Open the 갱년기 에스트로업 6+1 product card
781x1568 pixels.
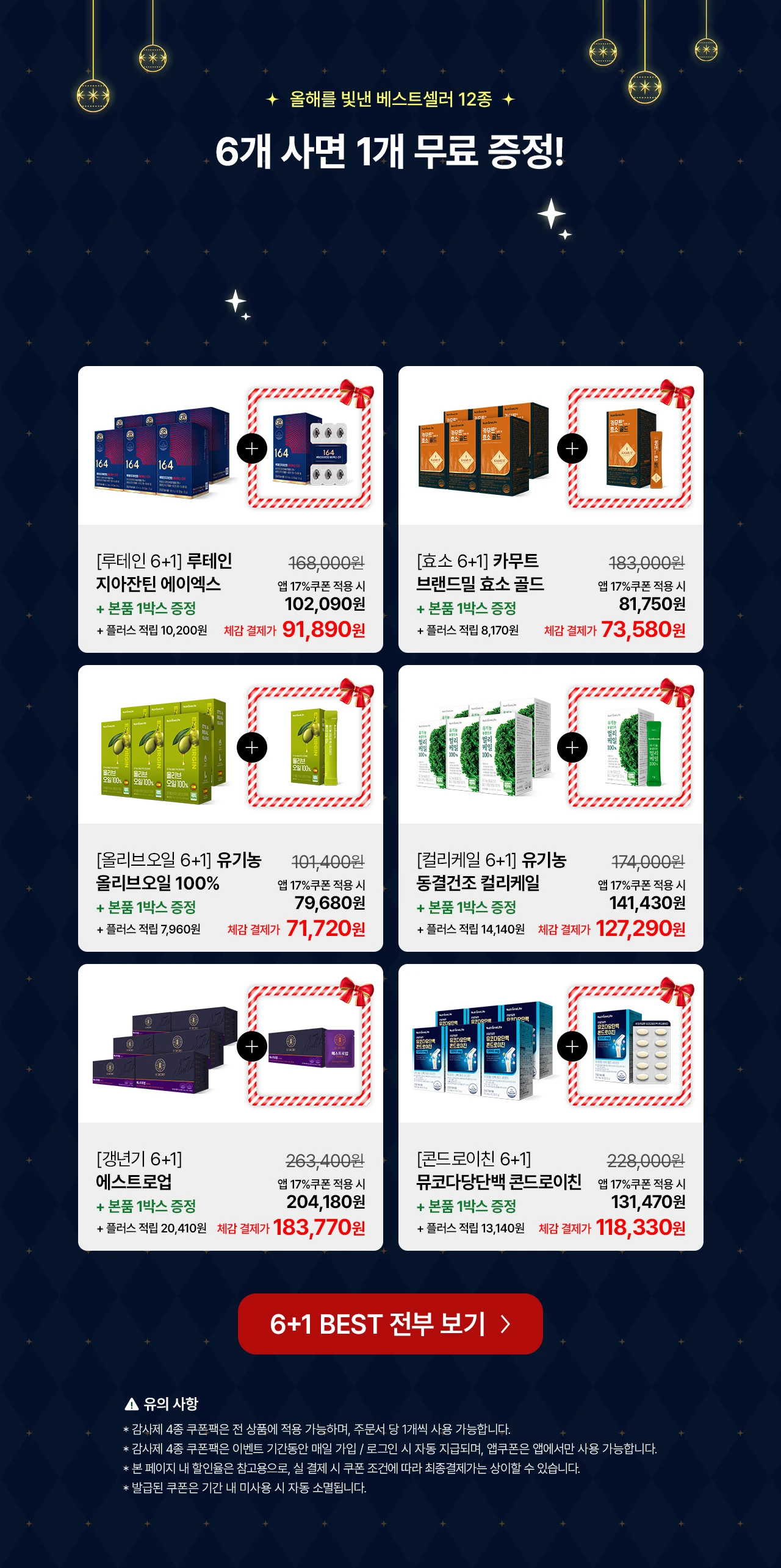(230, 1107)
